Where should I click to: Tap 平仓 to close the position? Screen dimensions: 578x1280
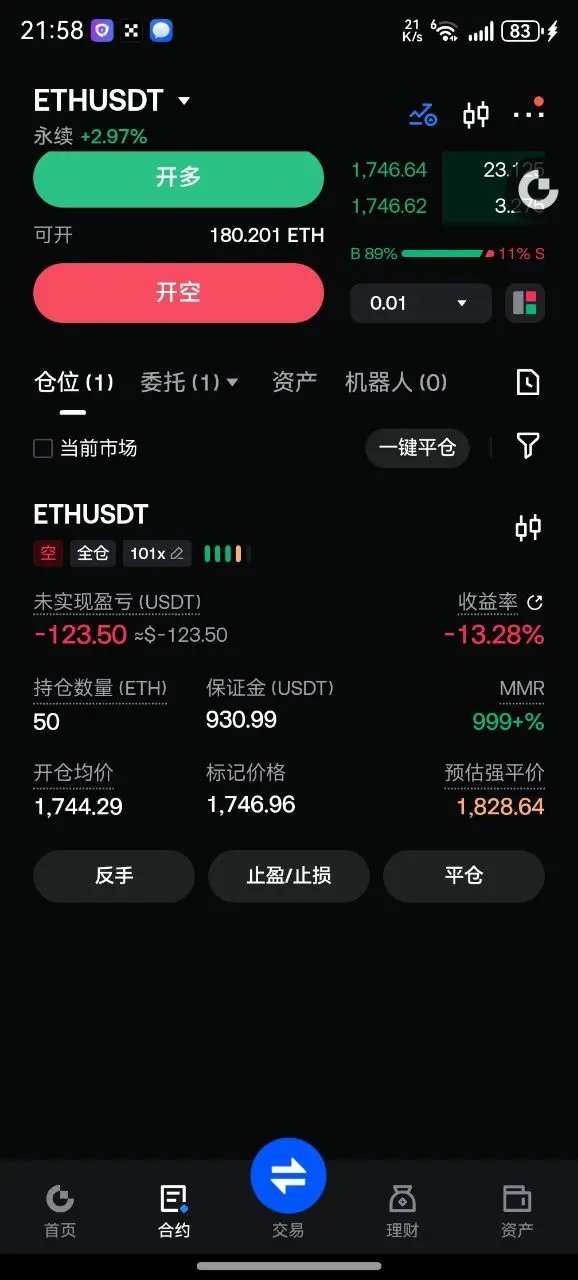[464, 876]
